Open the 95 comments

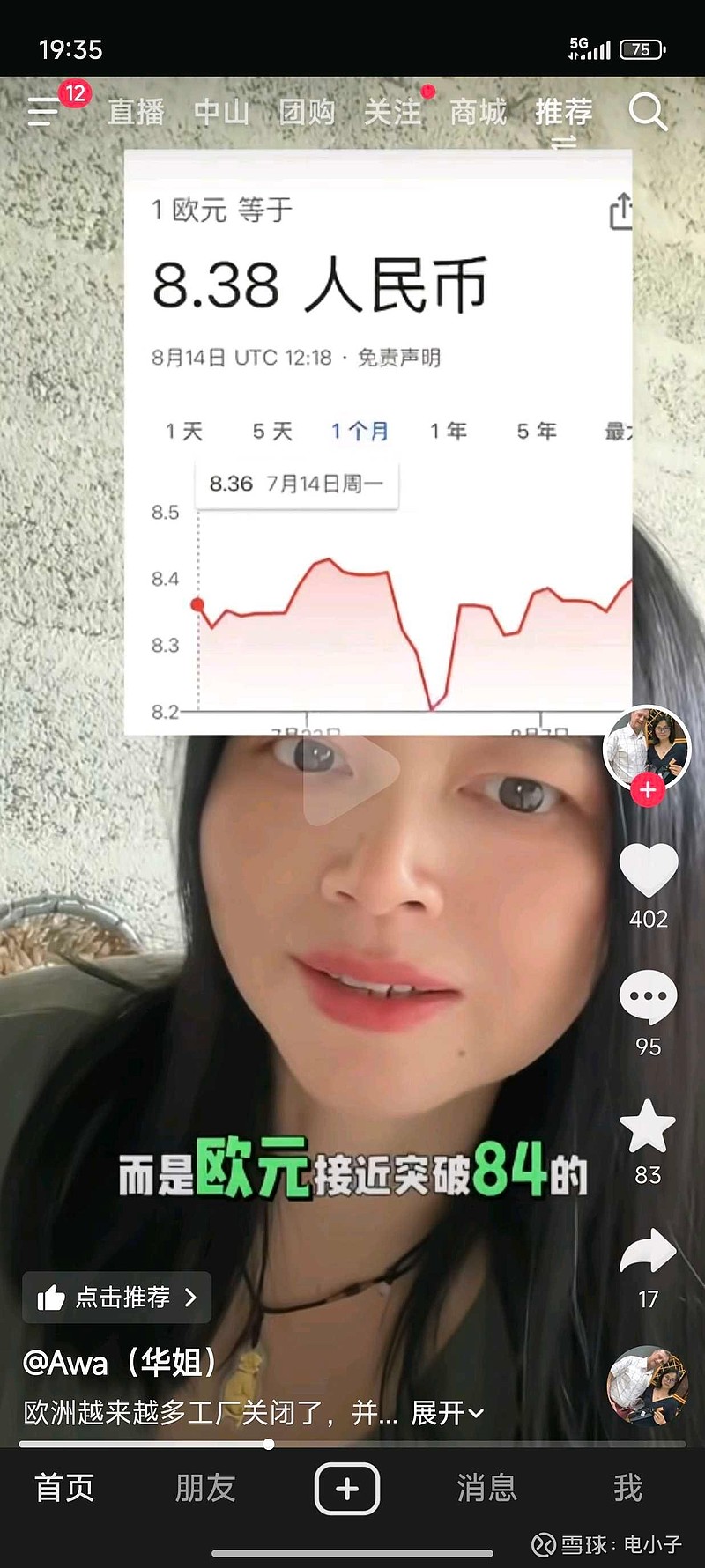click(649, 997)
